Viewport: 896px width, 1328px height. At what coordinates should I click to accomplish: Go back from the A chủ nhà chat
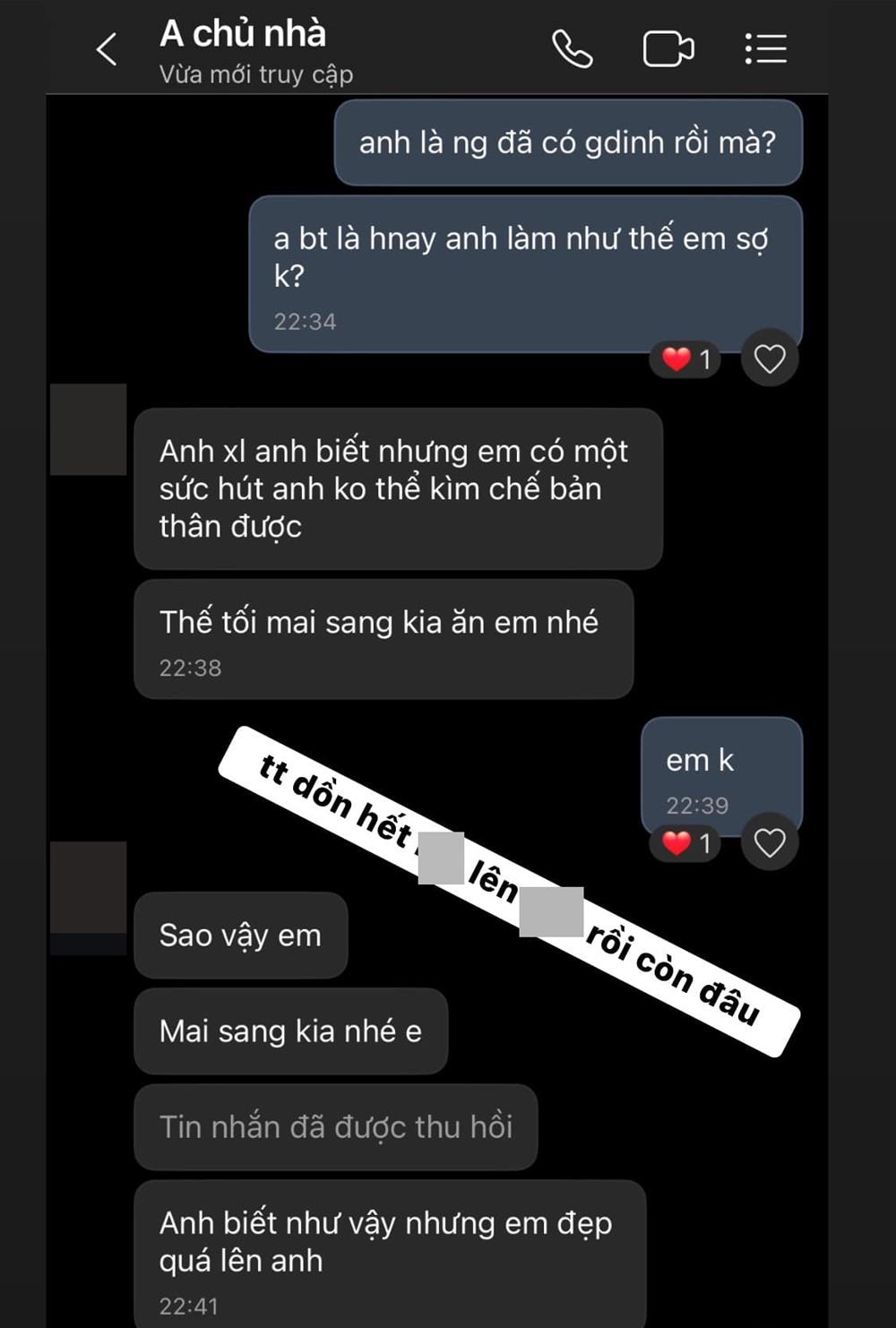click(x=107, y=49)
